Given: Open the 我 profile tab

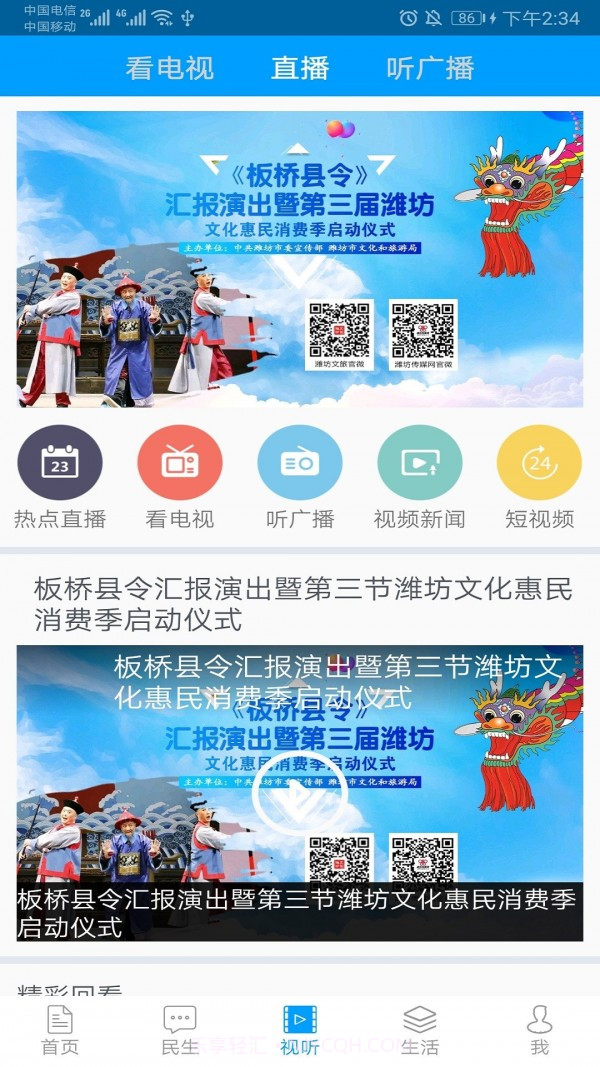Looking at the screenshot, I should tap(540, 1030).
